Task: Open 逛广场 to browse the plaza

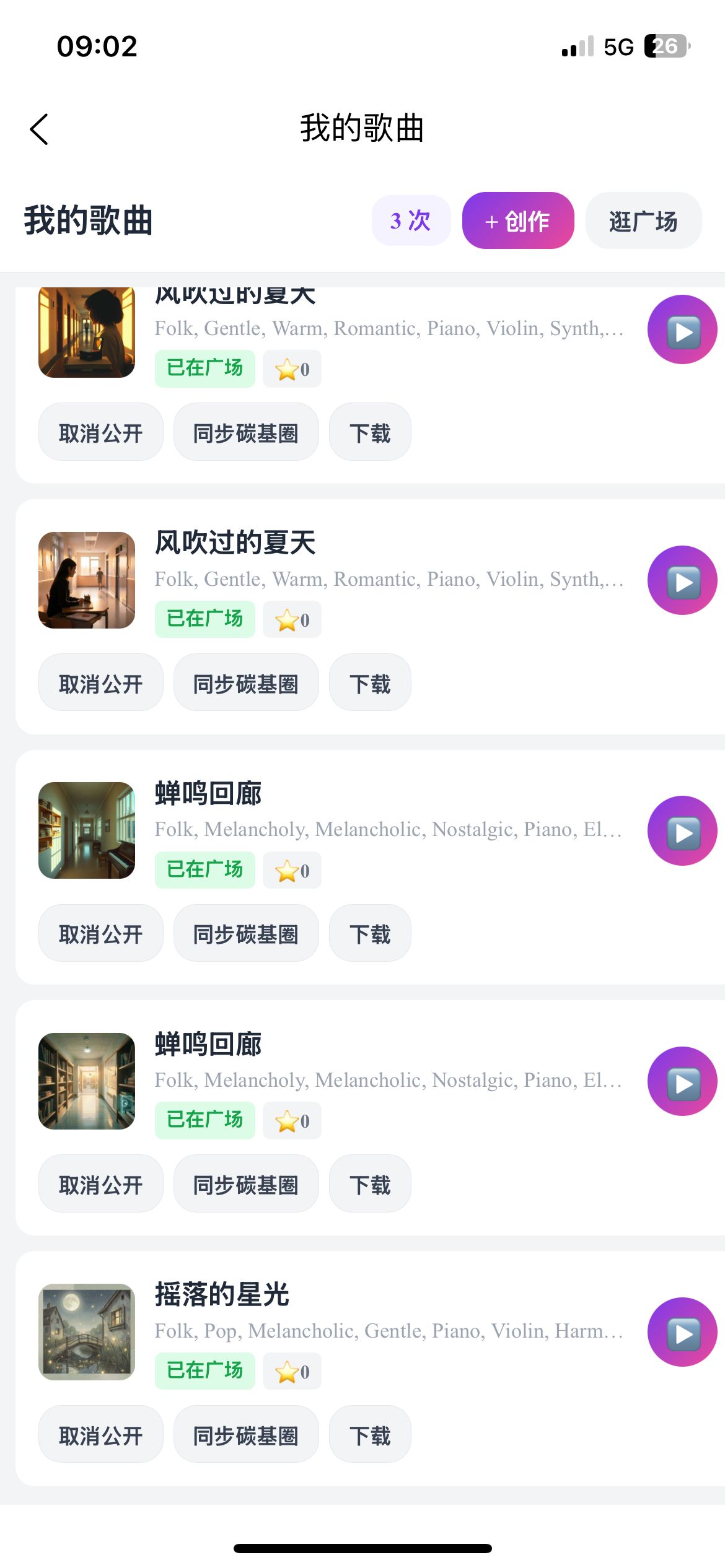Action: tap(643, 221)
